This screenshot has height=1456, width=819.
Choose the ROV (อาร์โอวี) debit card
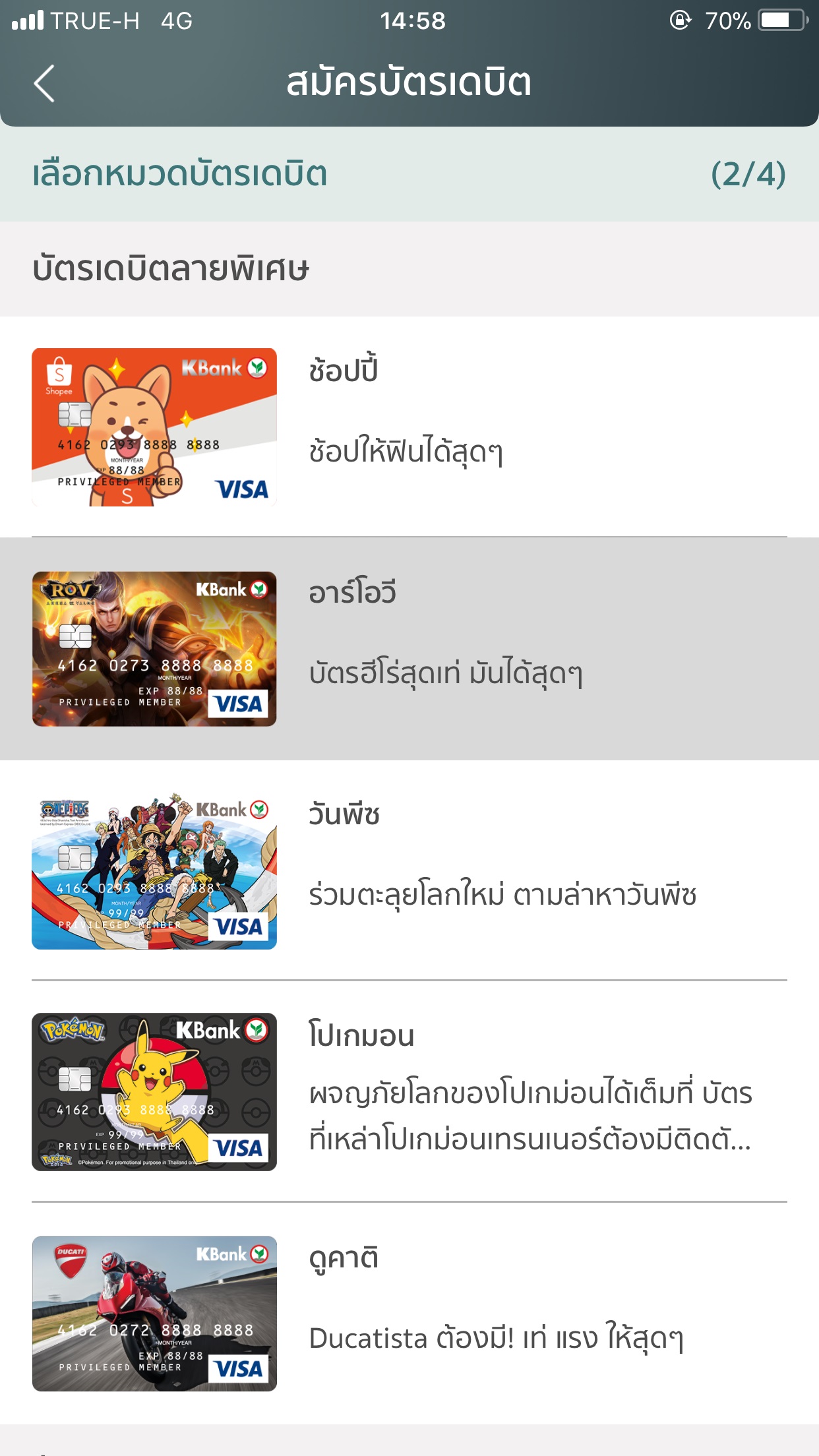(x=409, y=649)
